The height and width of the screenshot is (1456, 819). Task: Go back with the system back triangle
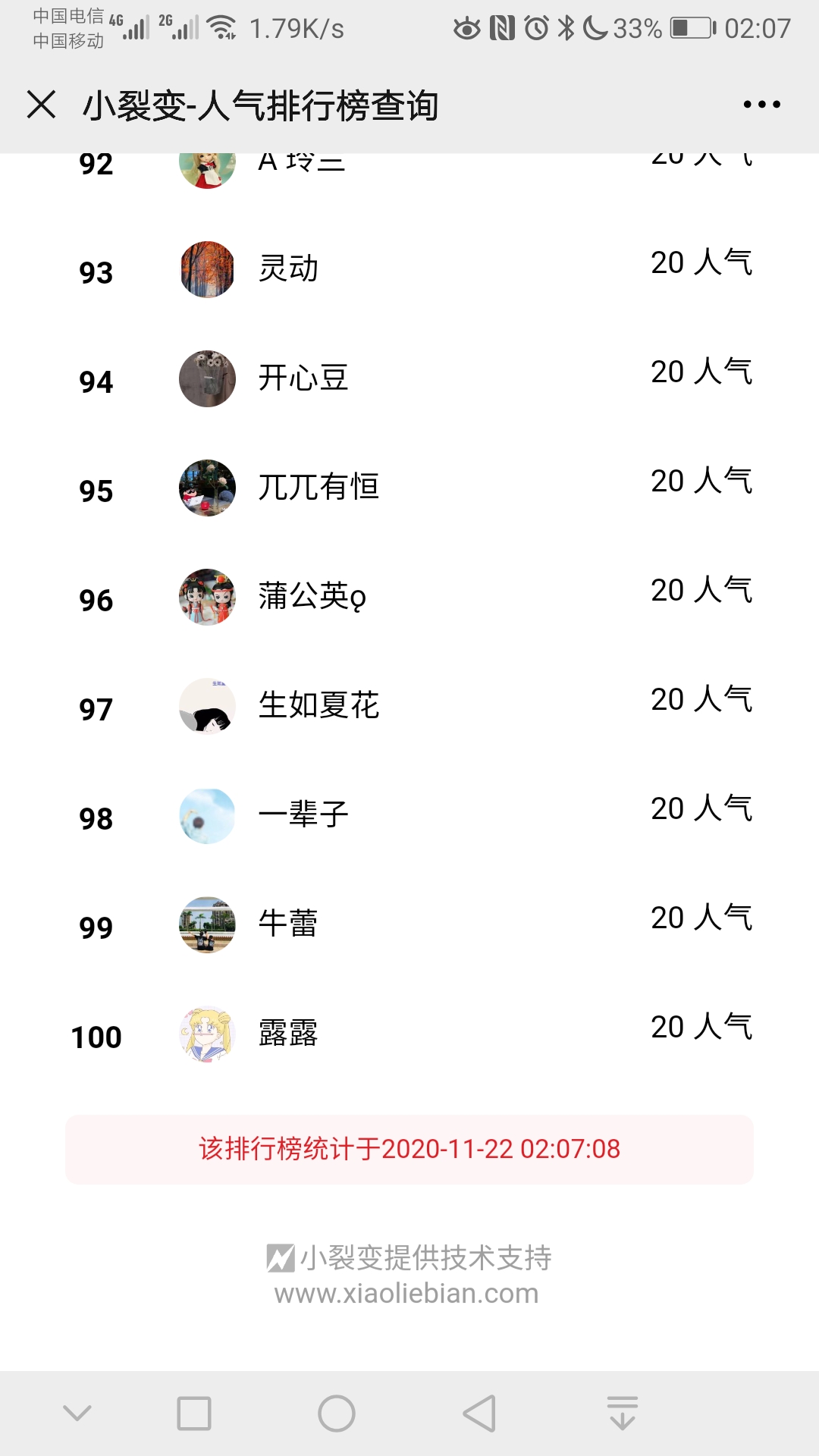click(x=479, y=1414)
